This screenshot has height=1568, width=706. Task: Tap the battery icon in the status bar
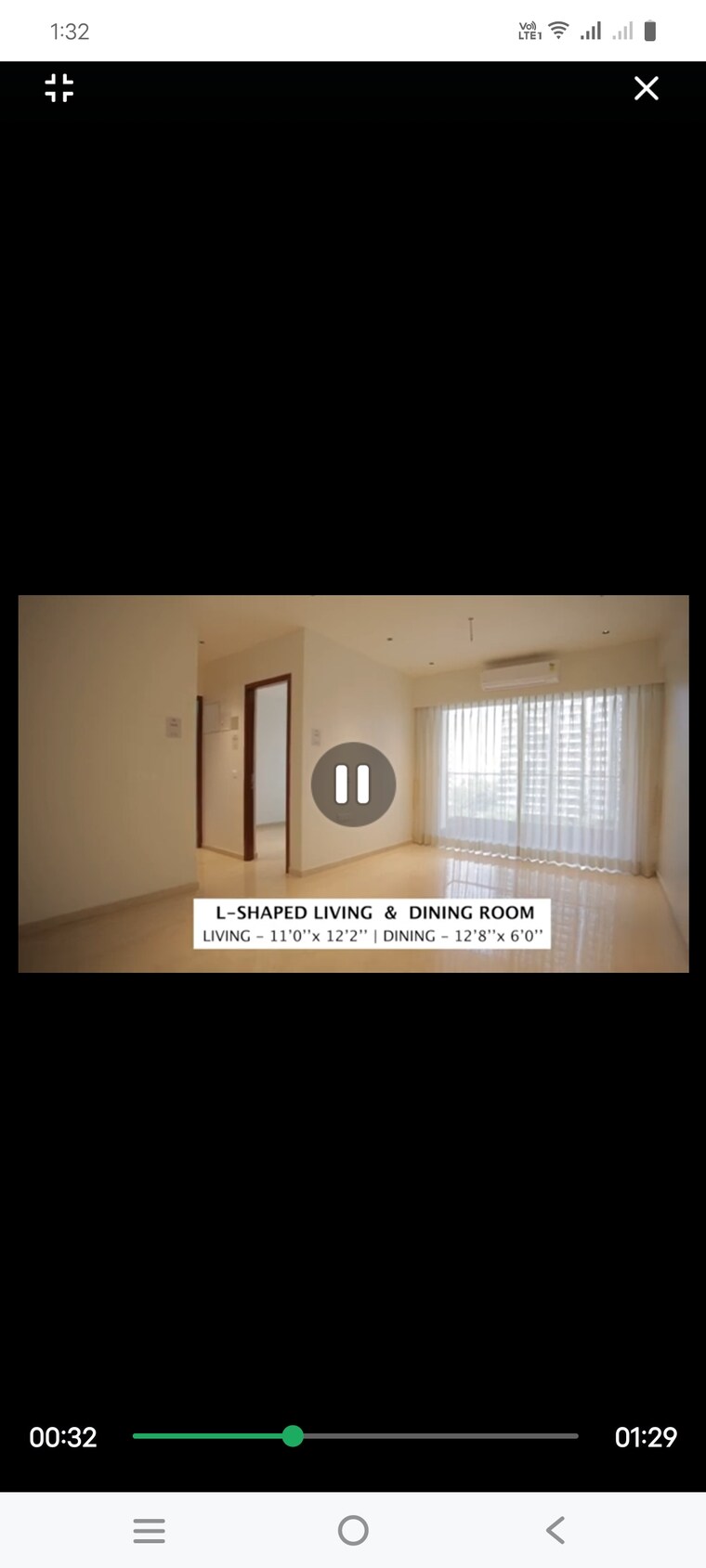coord(648,29)
